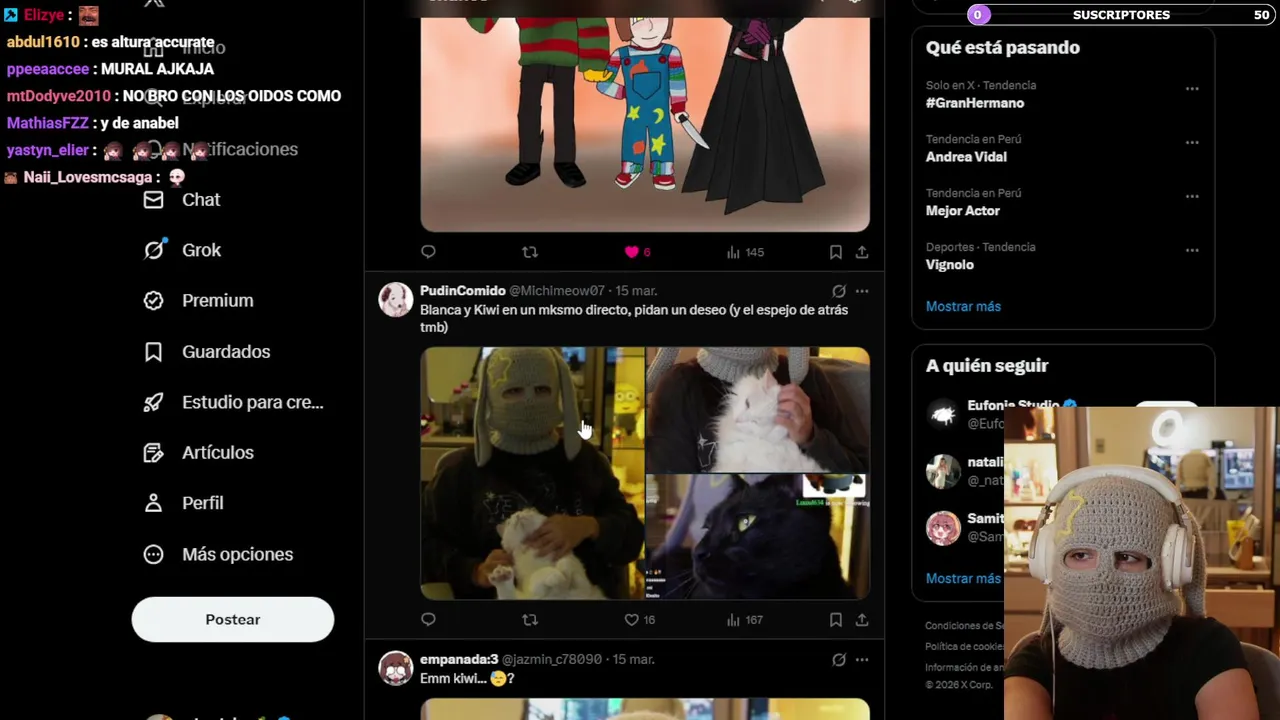Open PudinComido's profile avatar
The height and width of the screenshot is (720, 1280).
pyautogui.click(x=396, y=300)
